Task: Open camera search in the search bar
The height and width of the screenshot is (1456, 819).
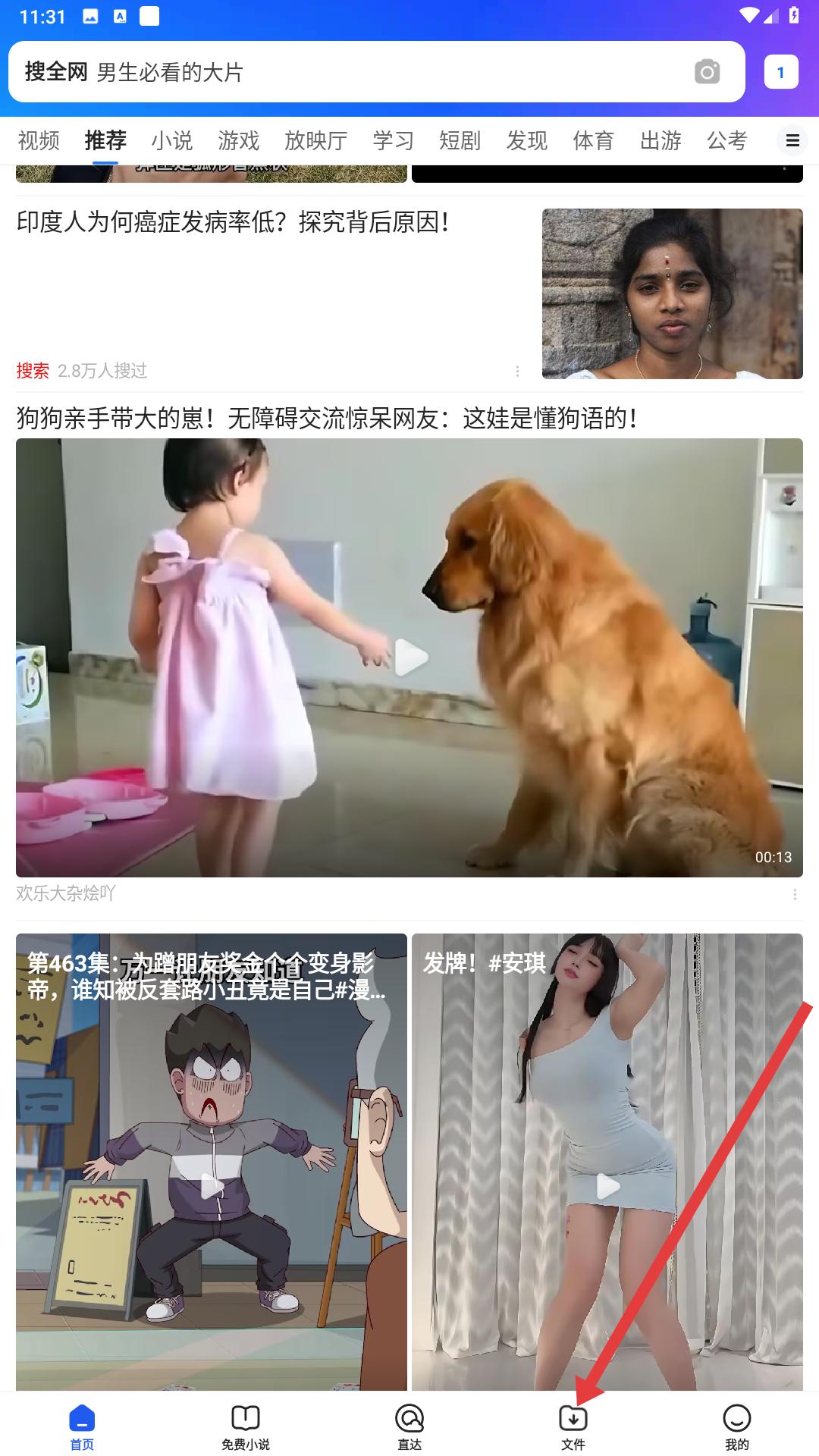Action: click(x=707, y=72)
